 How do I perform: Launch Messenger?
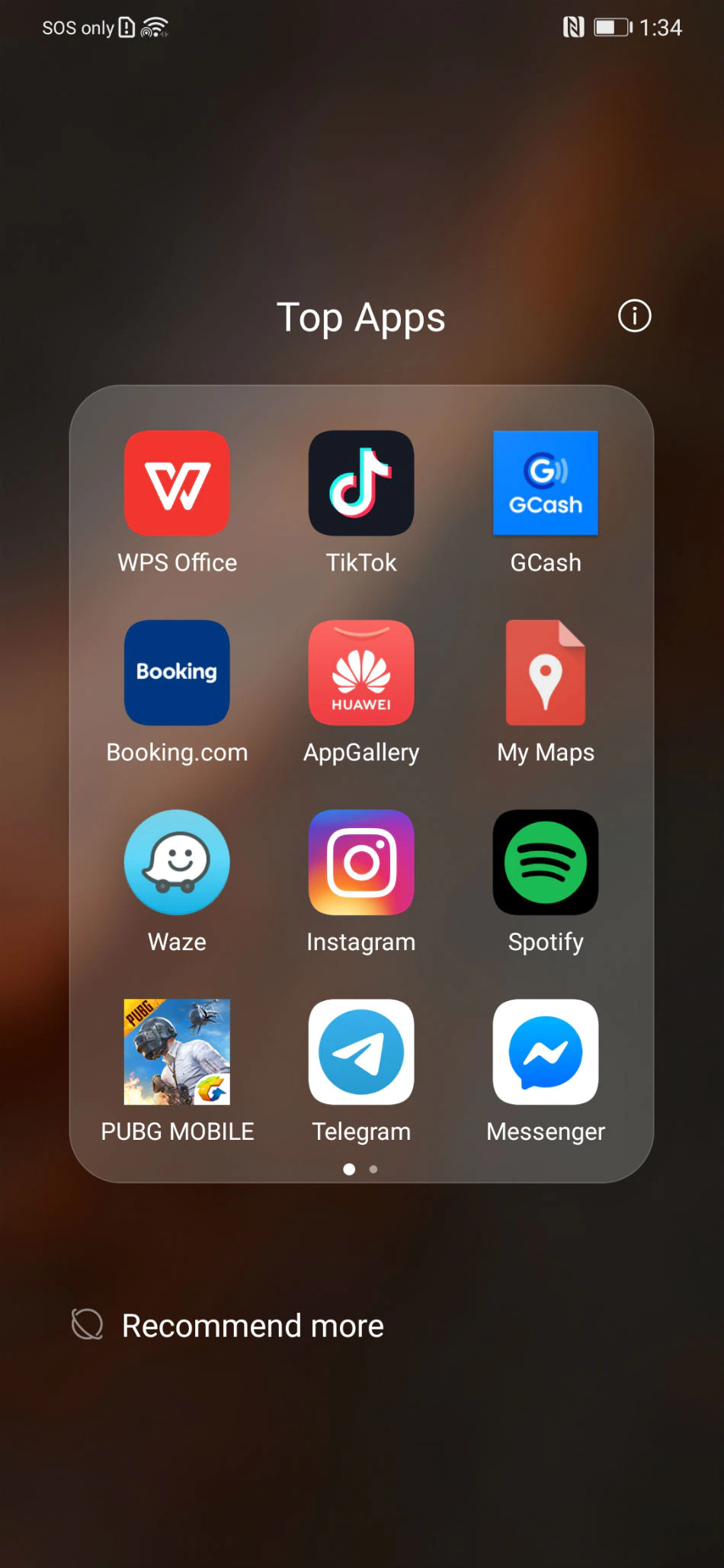click(546, 1052)
